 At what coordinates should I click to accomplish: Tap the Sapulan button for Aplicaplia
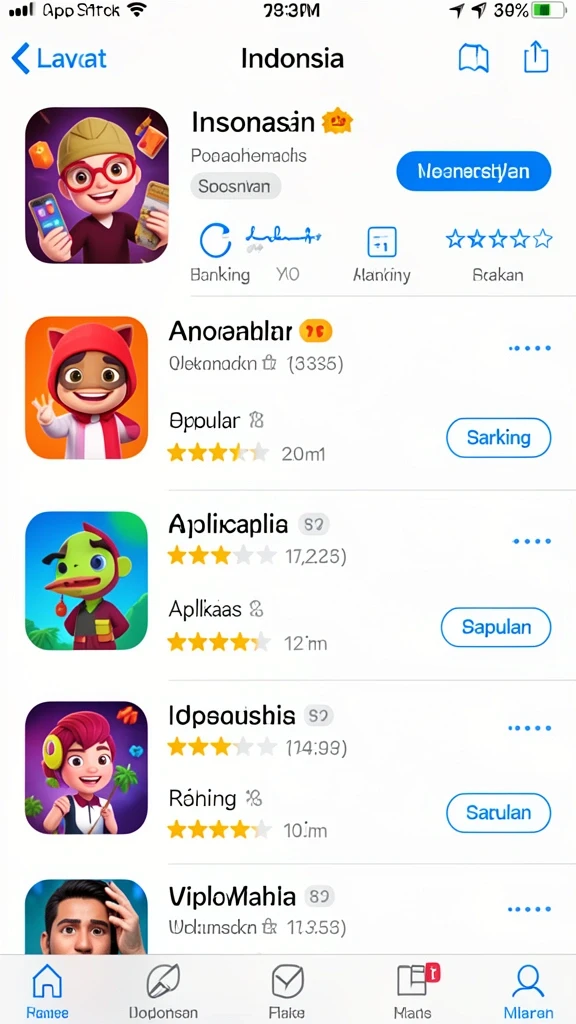(496, 628)
